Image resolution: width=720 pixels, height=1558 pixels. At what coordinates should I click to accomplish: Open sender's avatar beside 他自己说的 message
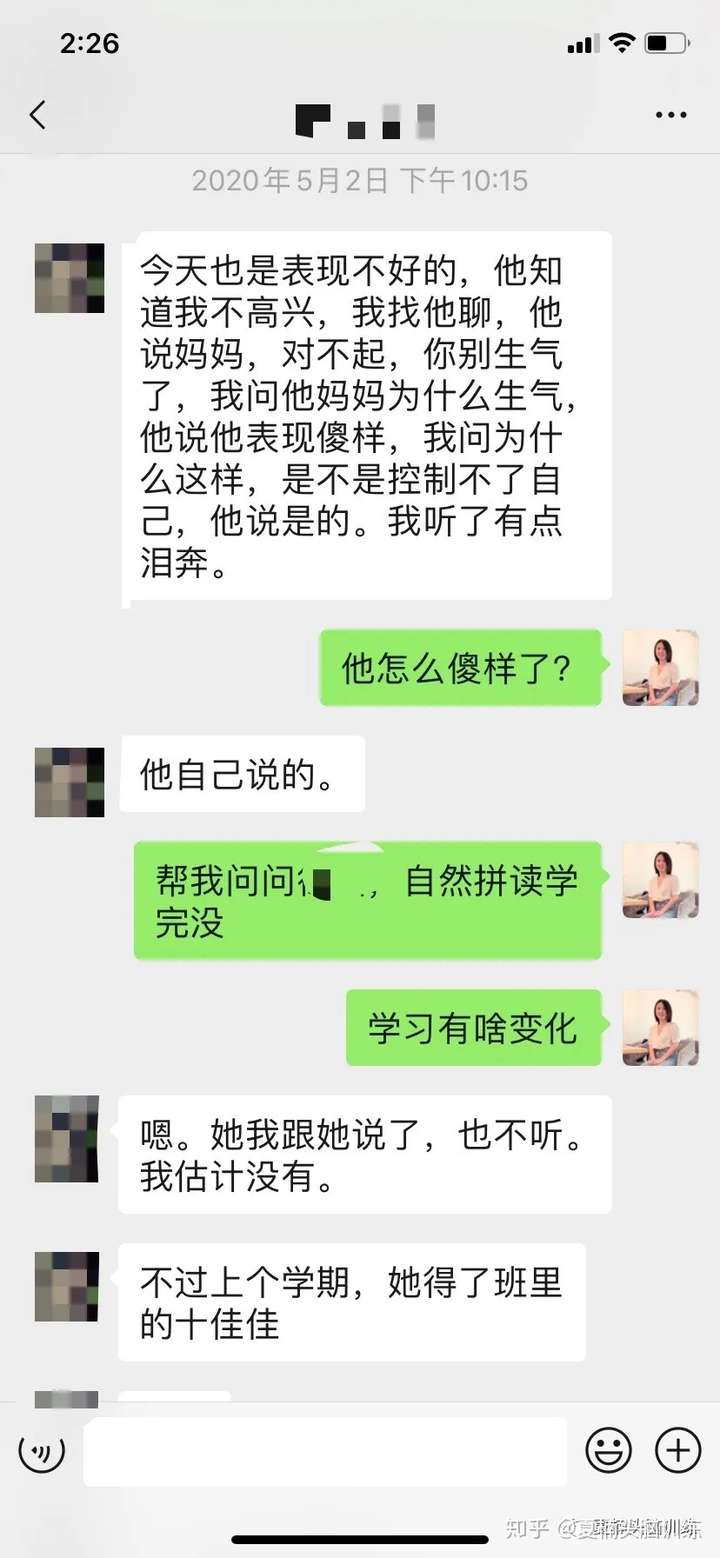point(69,782)
